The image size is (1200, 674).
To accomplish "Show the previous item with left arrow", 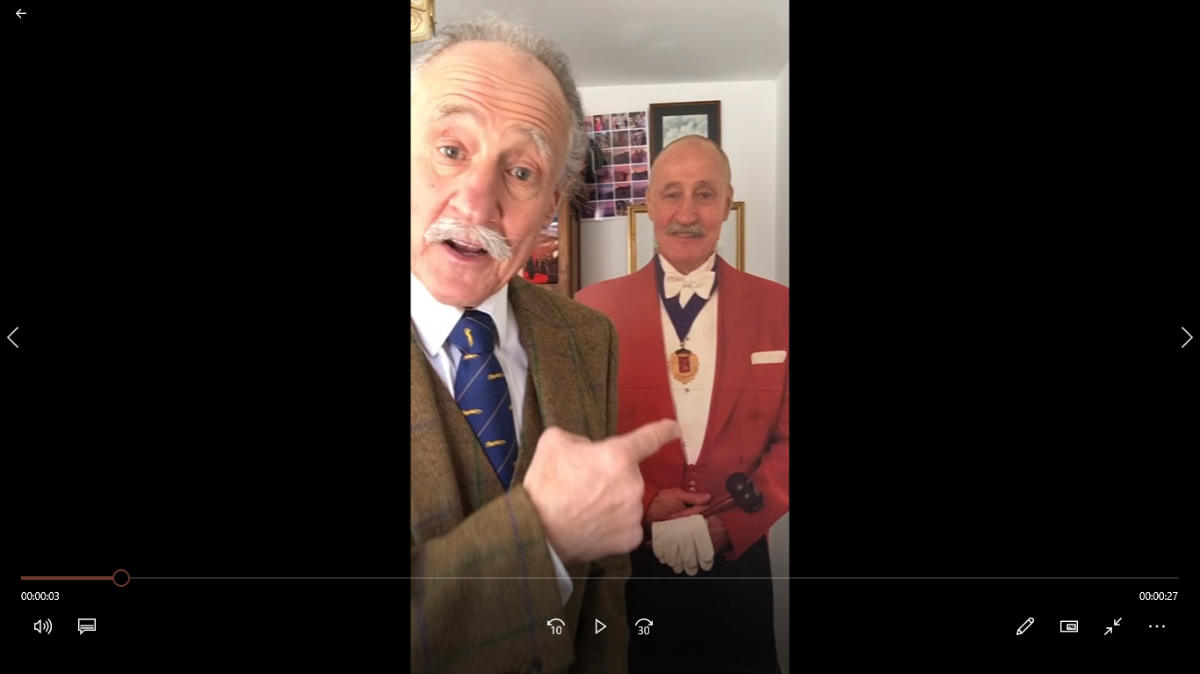I will tap(13, 338).
